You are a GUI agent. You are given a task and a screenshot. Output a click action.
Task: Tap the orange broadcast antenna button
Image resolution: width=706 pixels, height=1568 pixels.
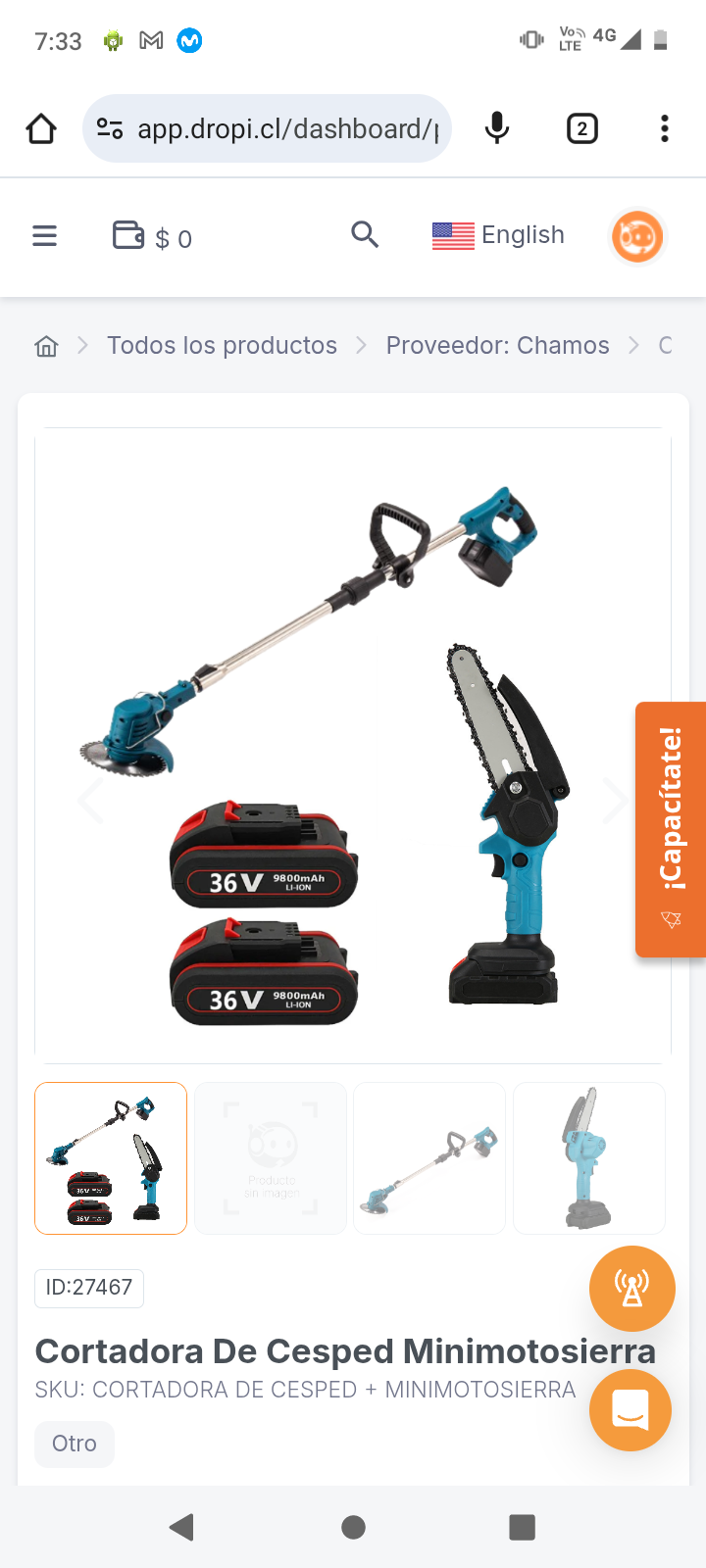(632, 1289)
